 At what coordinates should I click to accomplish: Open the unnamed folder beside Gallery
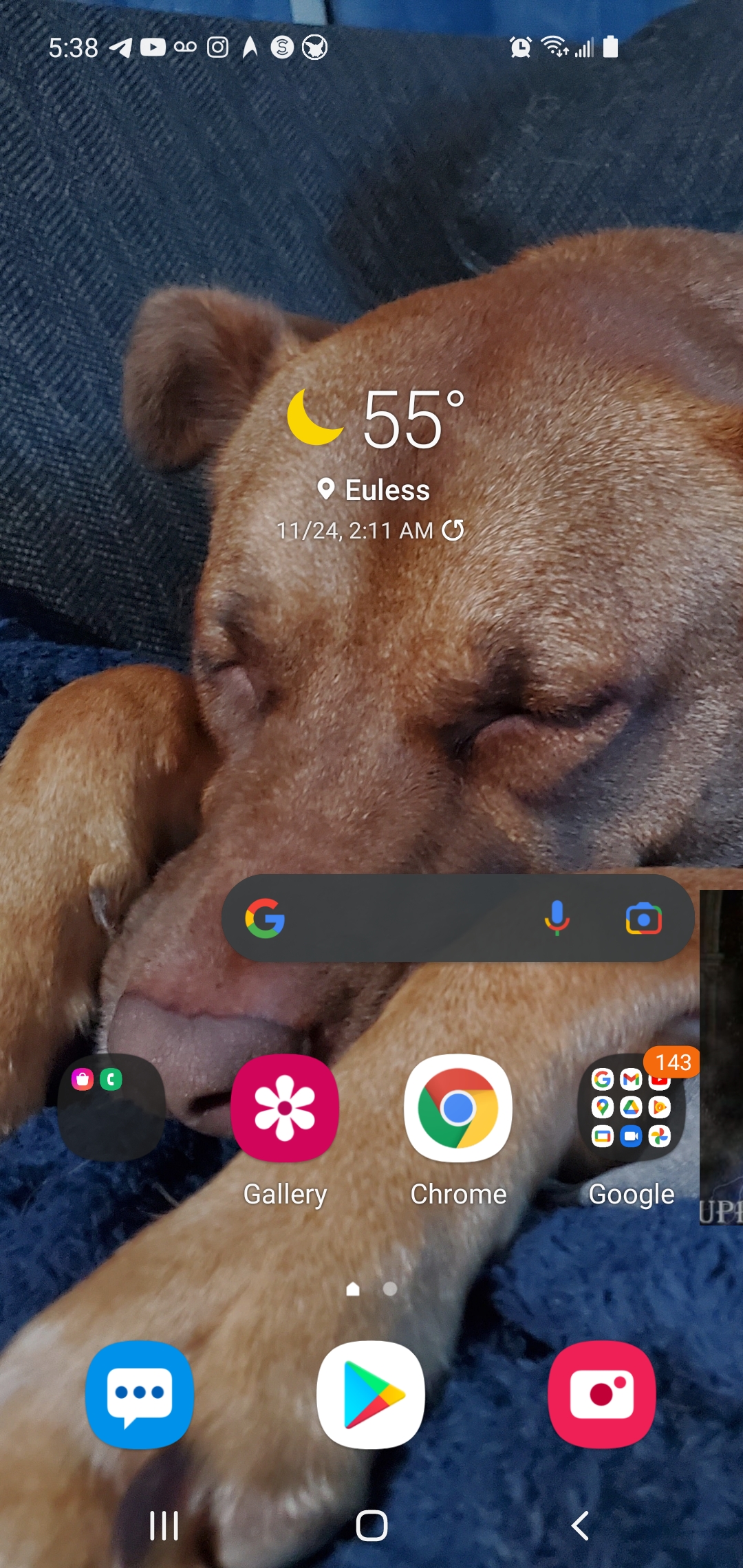click(x=111, y=1108)
